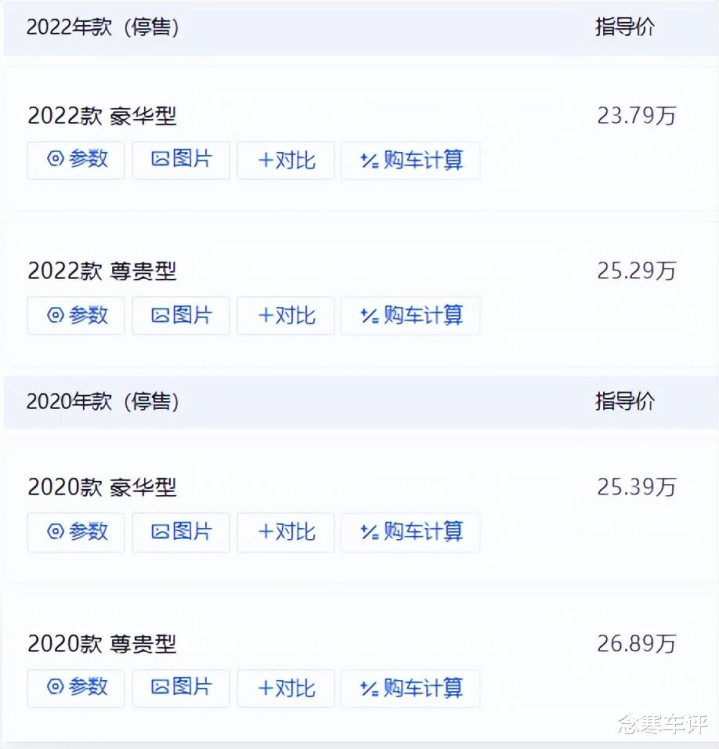This screenshot has height=749, width=719.
Task: View pictures of 2020款 豪华型
Action: [x=181, y=532]
